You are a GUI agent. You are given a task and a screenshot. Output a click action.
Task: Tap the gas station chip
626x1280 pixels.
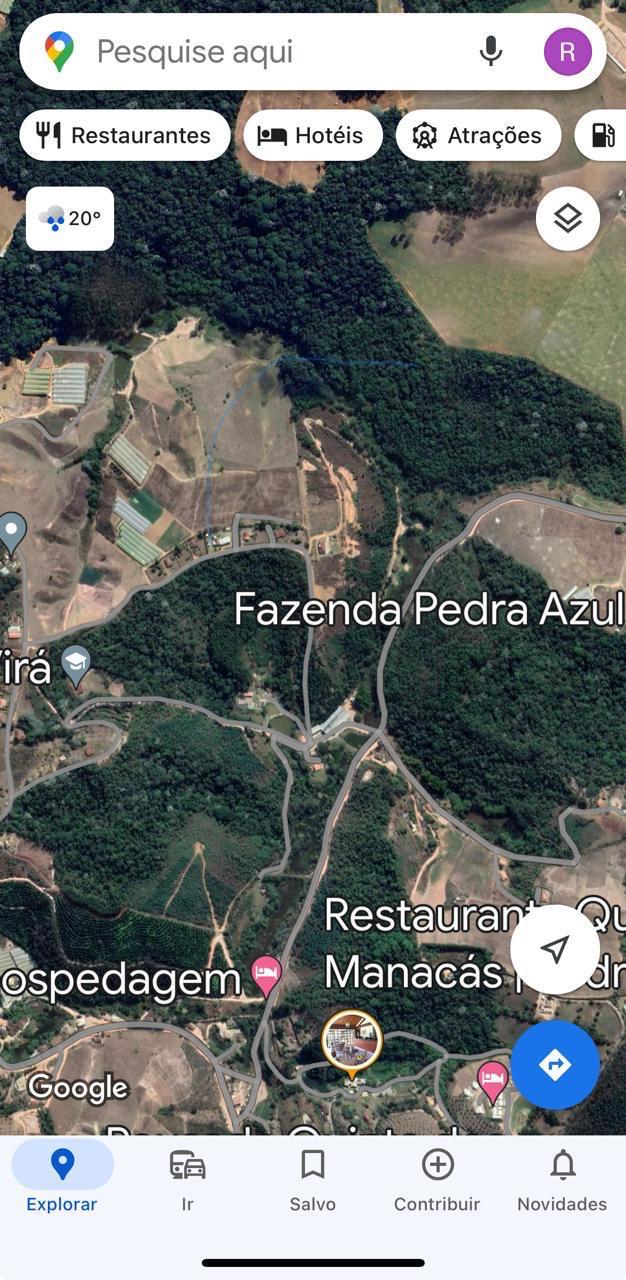[x=603, y=135]
